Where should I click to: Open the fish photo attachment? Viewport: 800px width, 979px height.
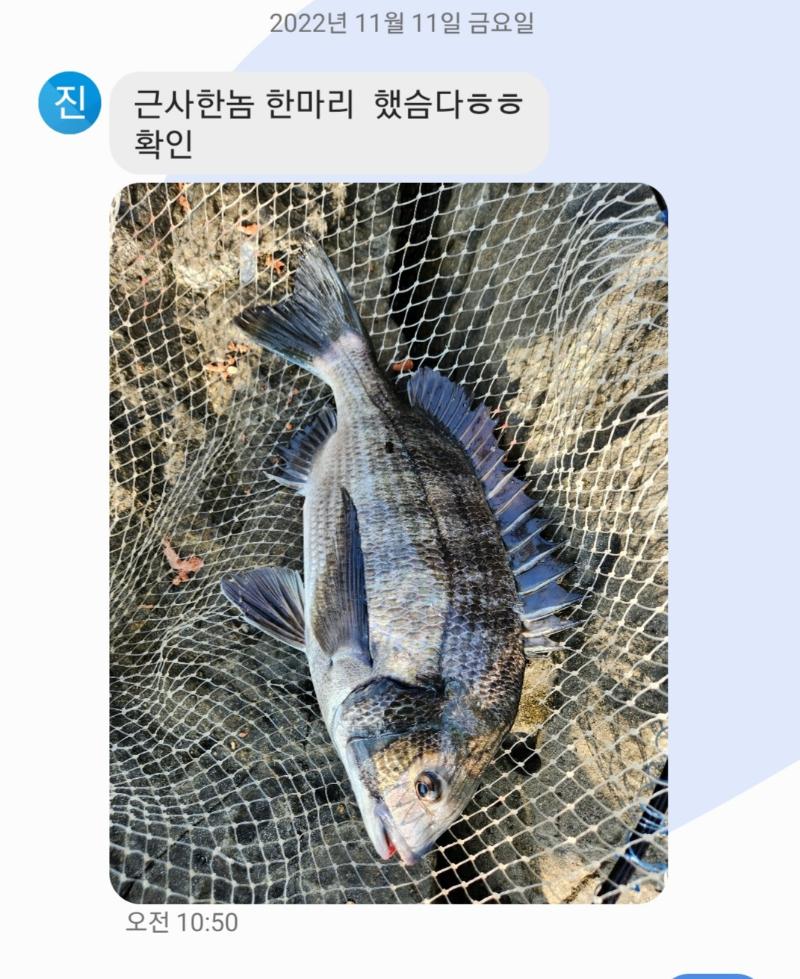coord(388,543)
